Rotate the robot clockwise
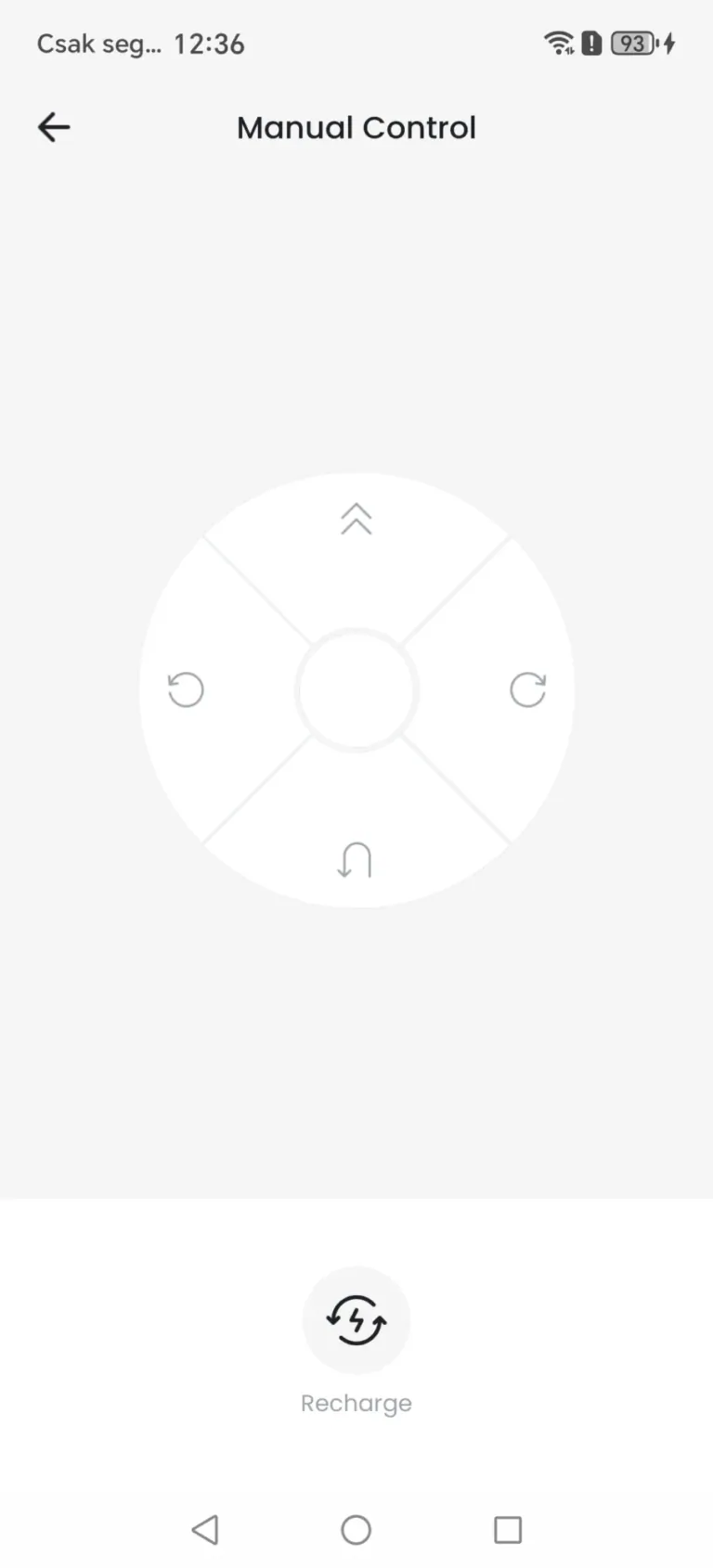The height and width of the screenshot is (1568, 713). 527,690
